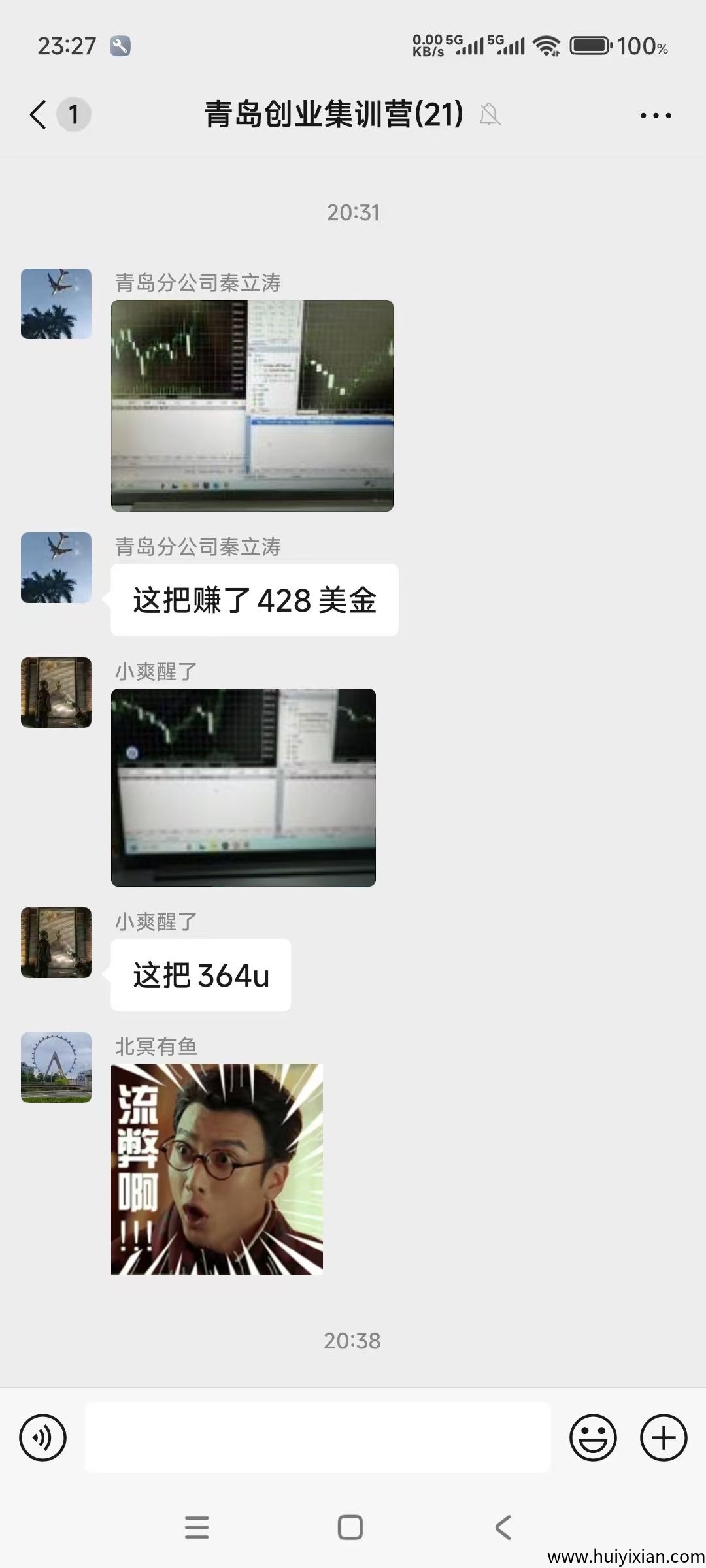This screenshot has width=706, height=1568.
Task: View 小爽醒了's trading screen photo
Action: [x=243, y=787]
